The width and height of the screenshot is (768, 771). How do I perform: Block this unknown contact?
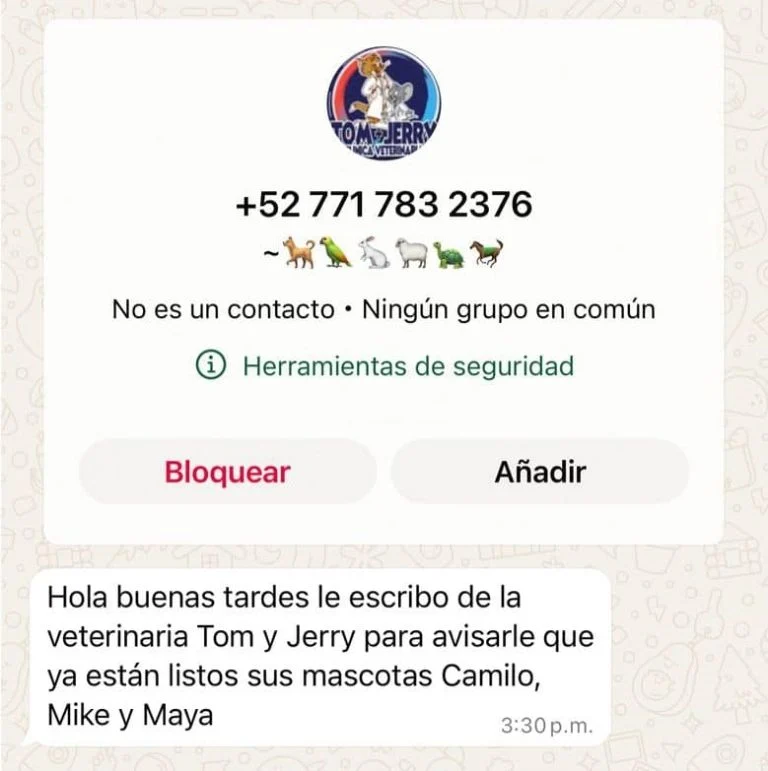tap(227, 471)
